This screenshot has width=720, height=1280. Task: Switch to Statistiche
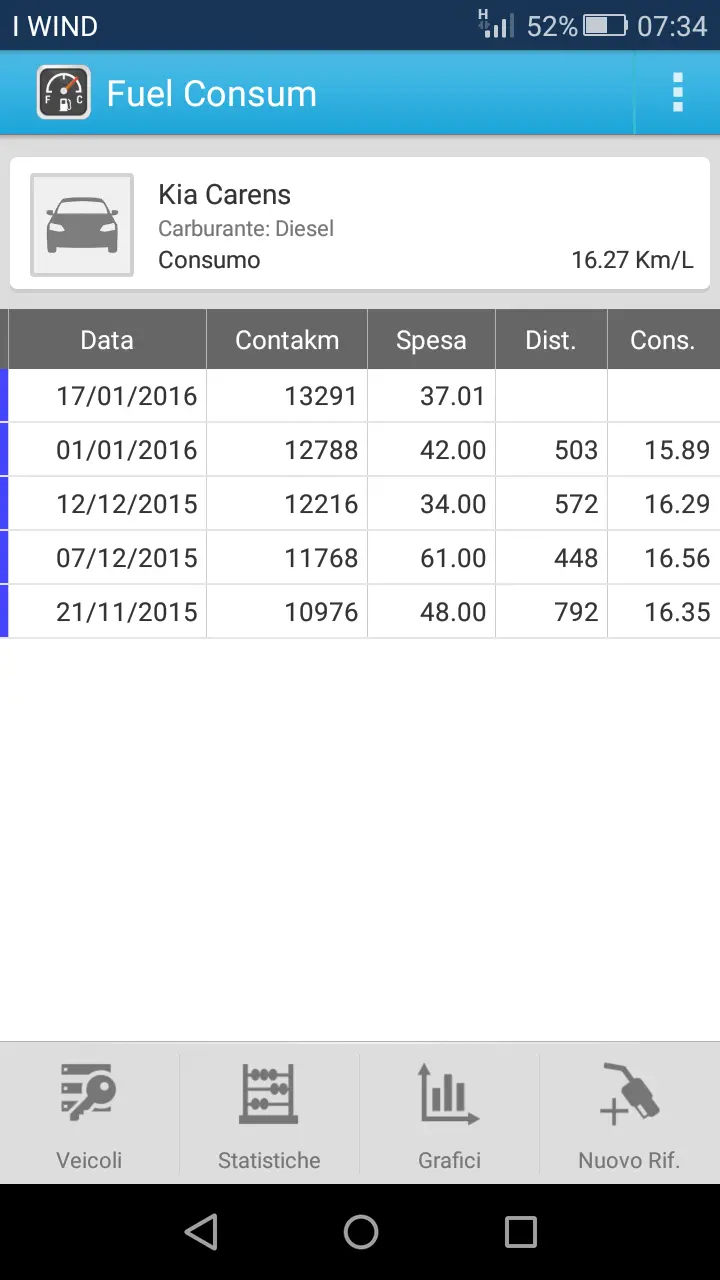click(270, 1113)
